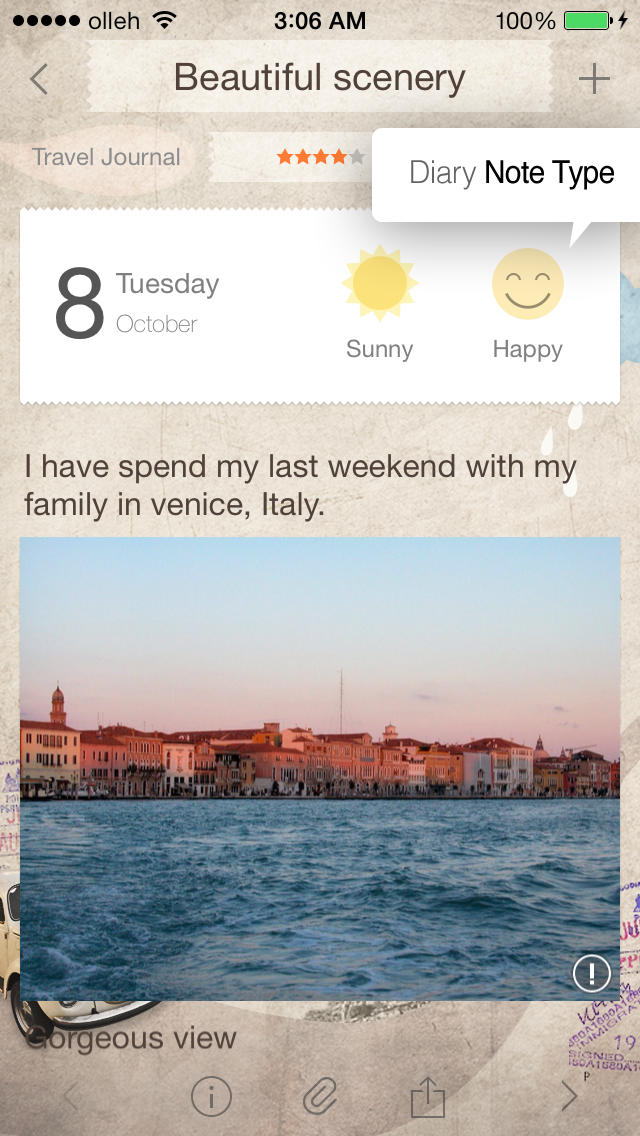This screenshot has height=1136, width=640.
Task: Go back using the top-left arrow
Action: (39, 79)
